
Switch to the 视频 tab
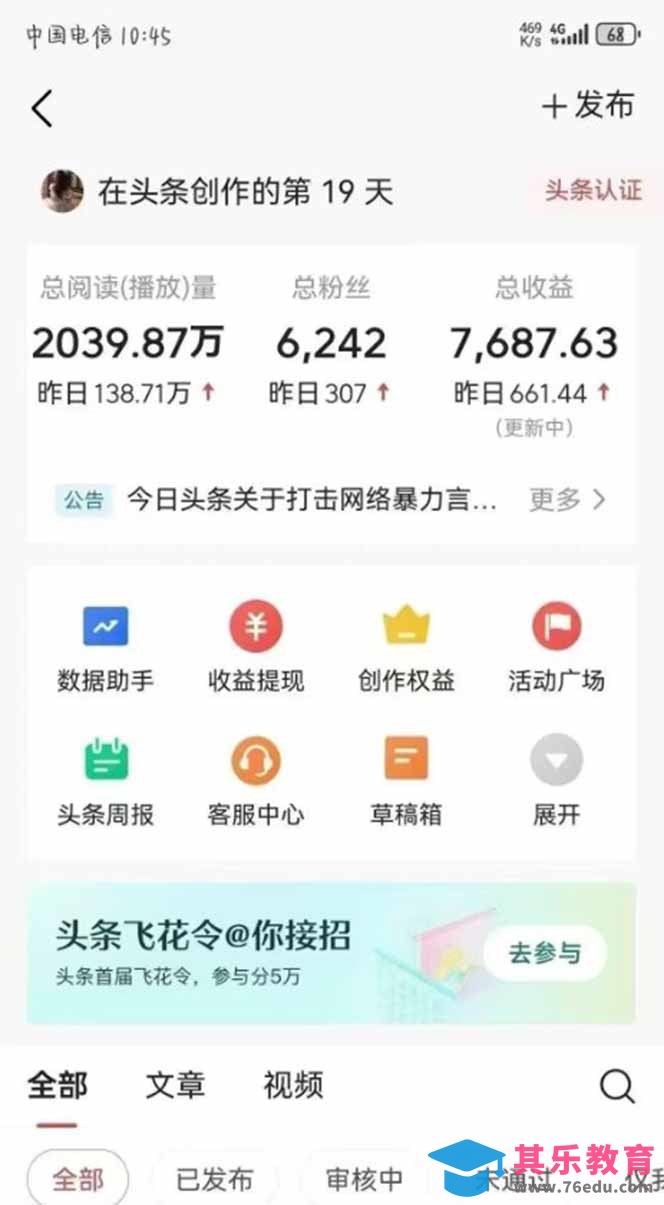(293, 1085)
